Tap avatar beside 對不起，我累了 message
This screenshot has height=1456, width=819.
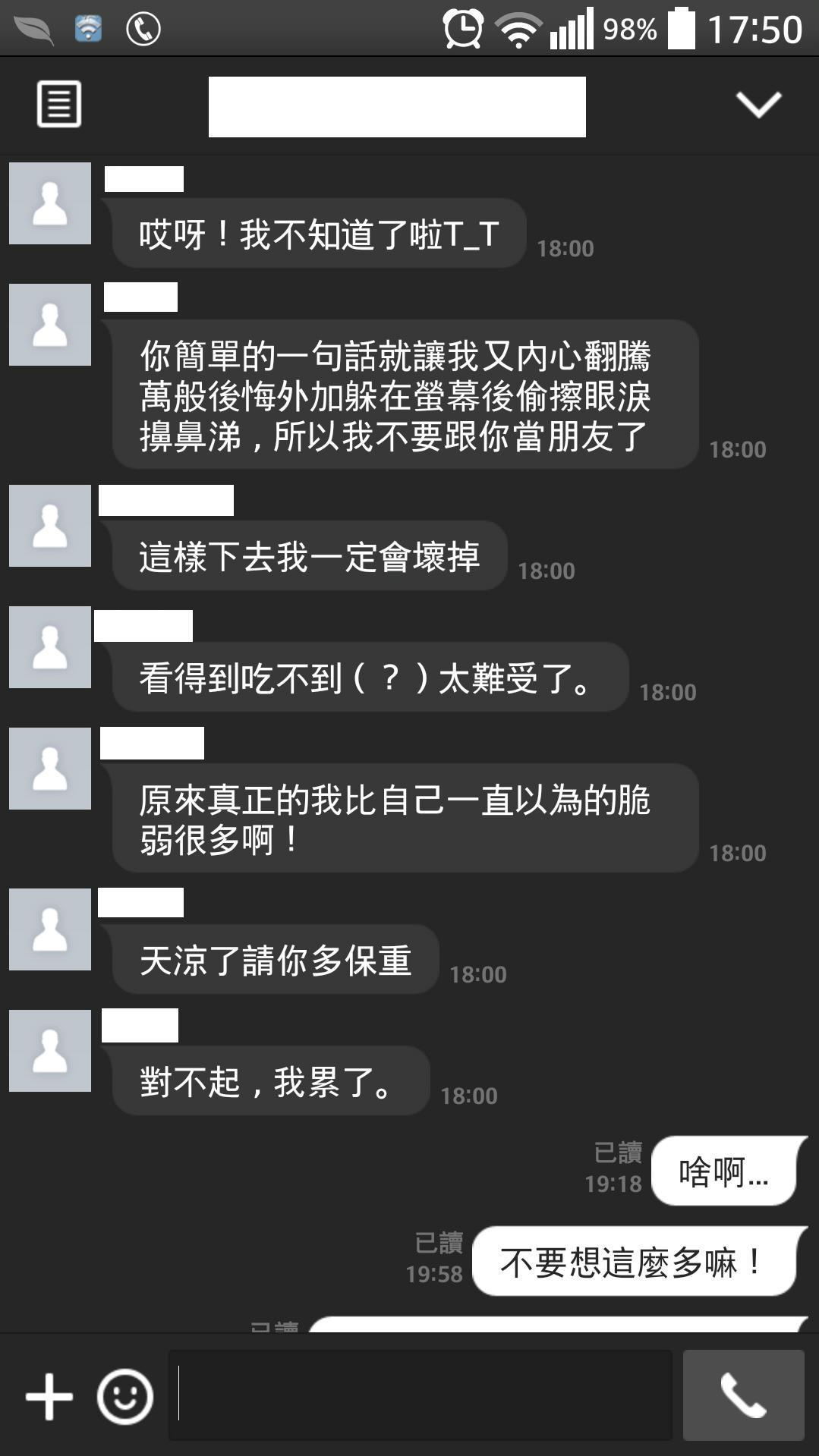point(50,1051)
